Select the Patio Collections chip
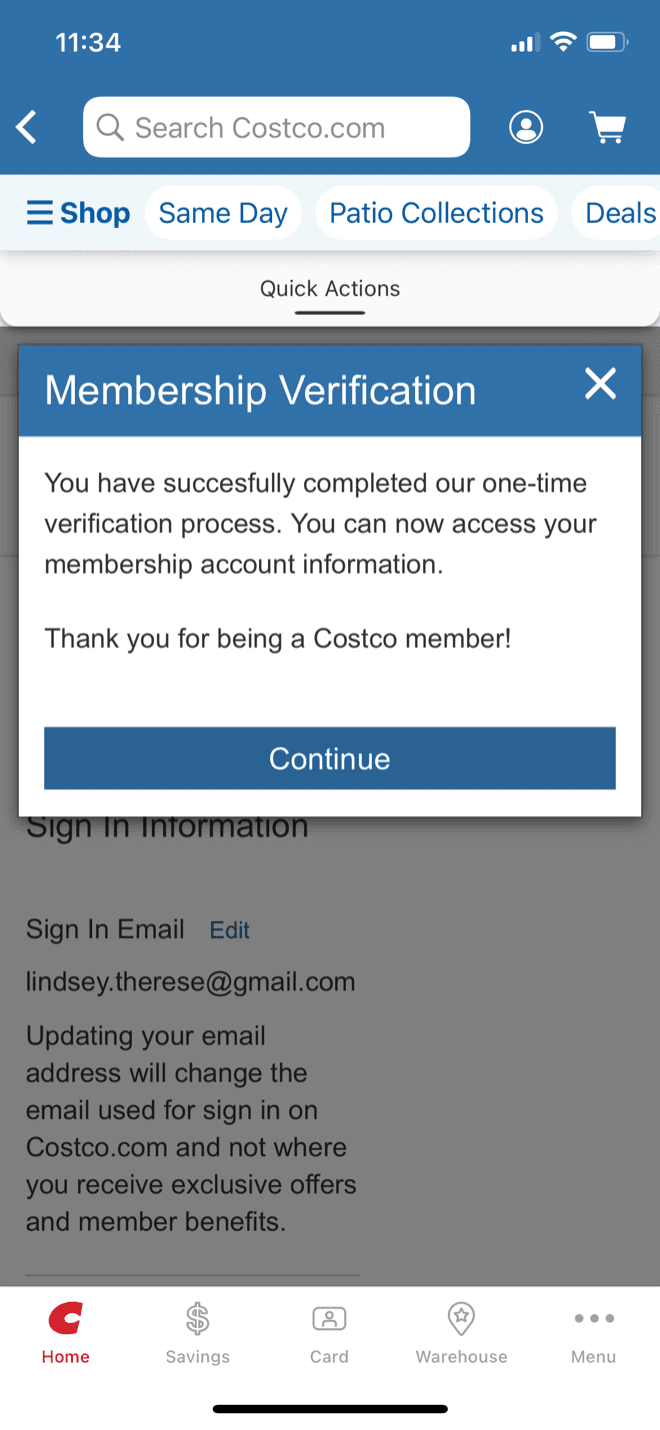This screenshot has width=660, height=1430. pos(436,213)
